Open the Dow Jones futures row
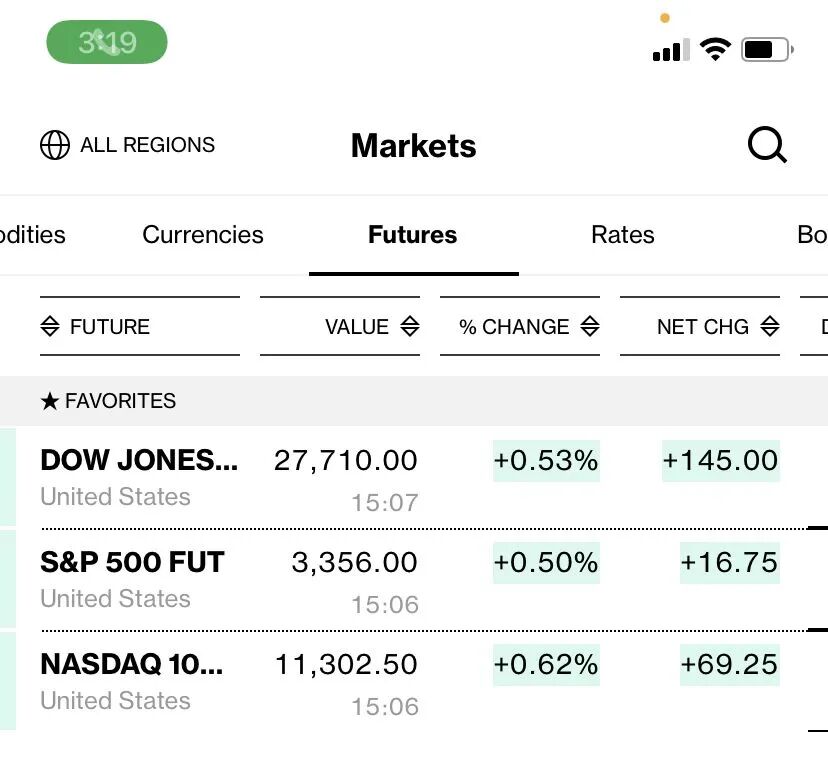The width and height of the screenshot is (828, 775). pyautogui.click(x=139, y=476)
